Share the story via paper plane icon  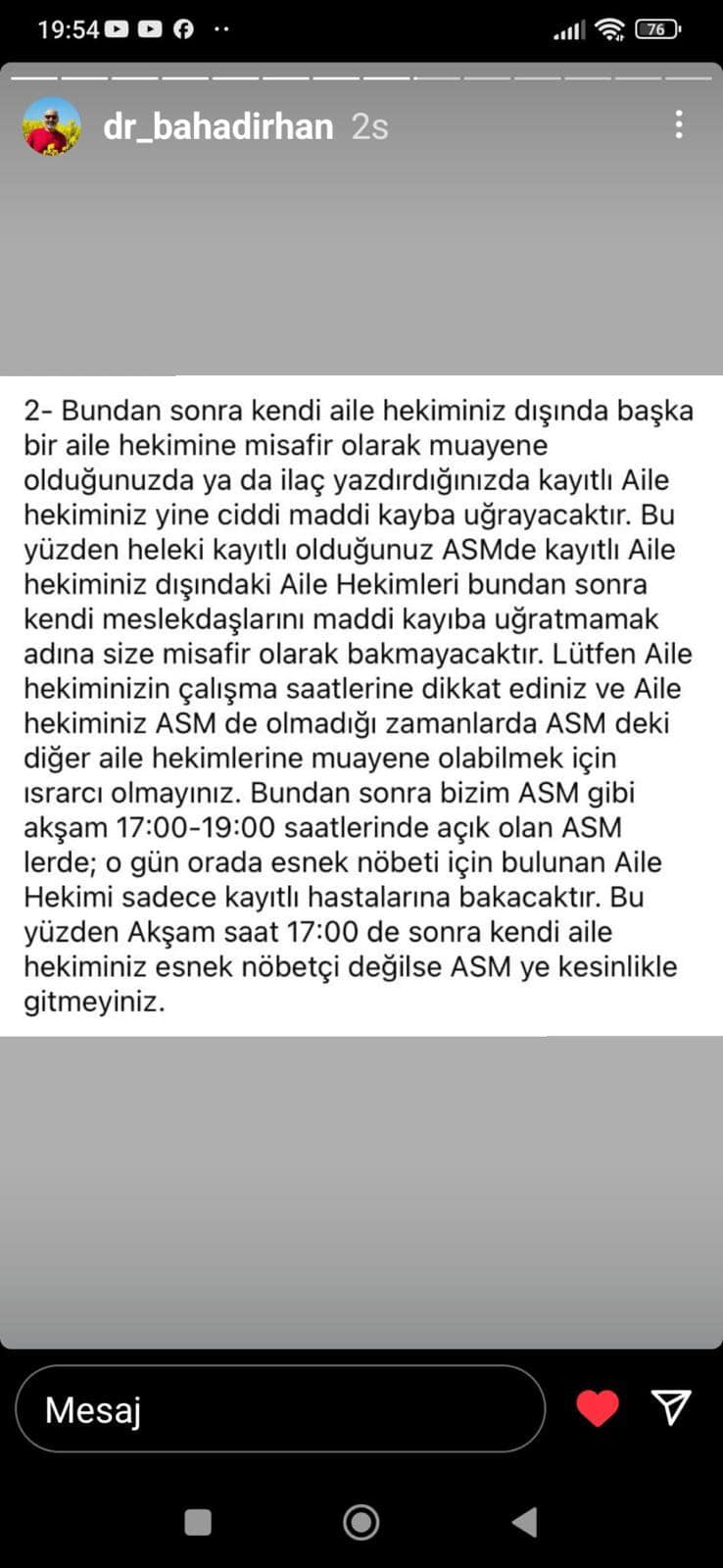(x=672, y=1407)
